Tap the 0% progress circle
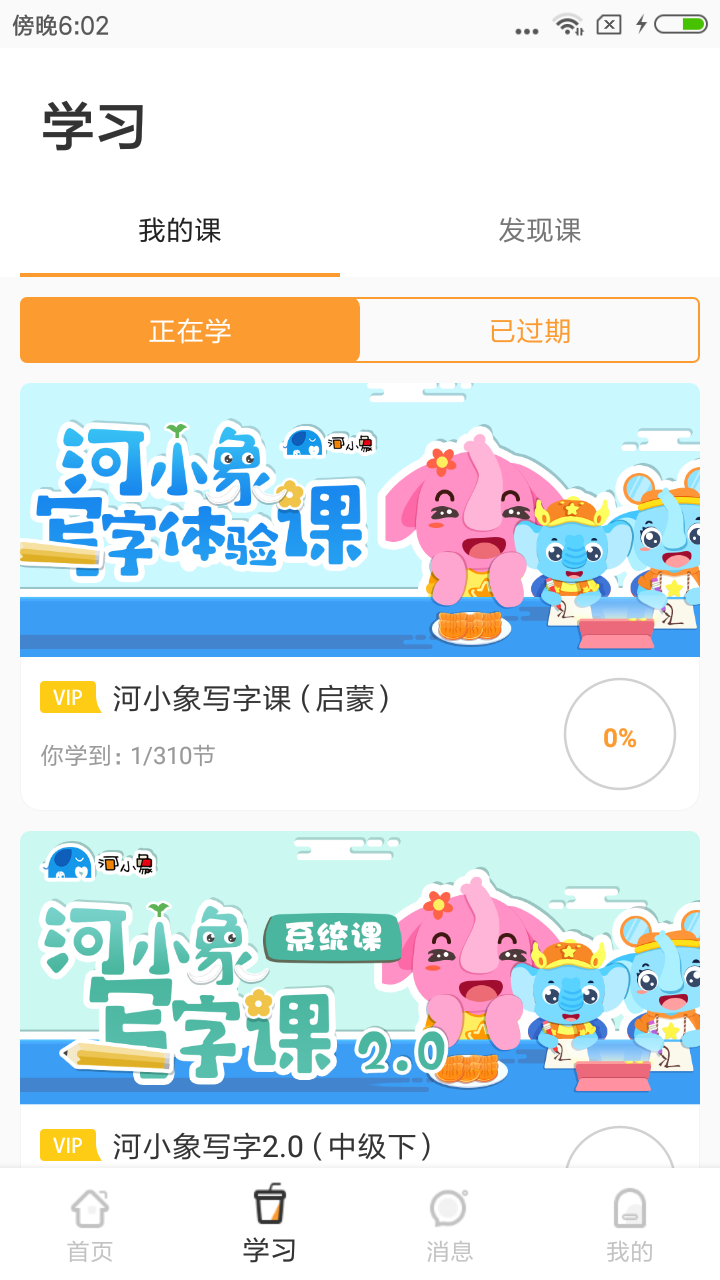The width and height of the screenshot is (720, 1280). (x=620, y=733)
